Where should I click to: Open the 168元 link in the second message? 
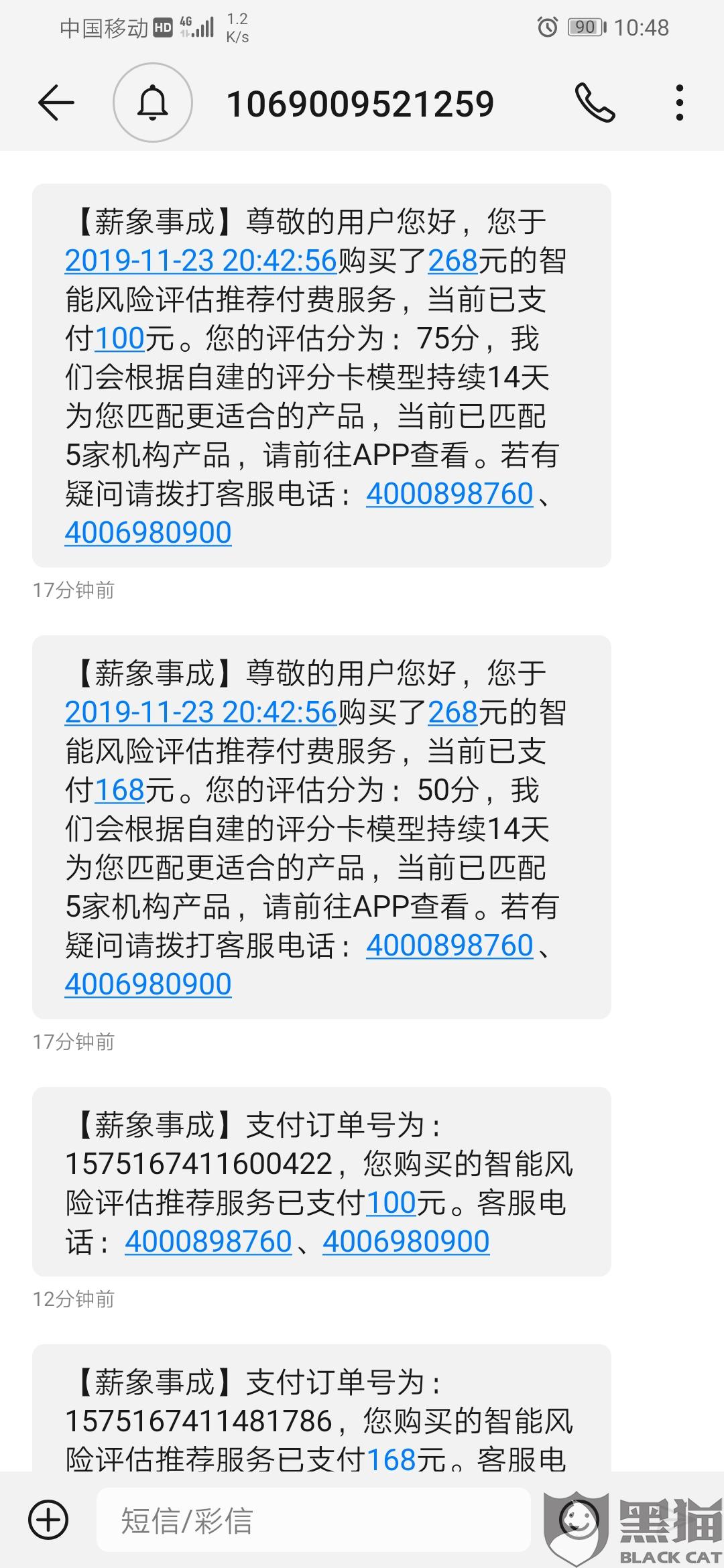[120, 790]
